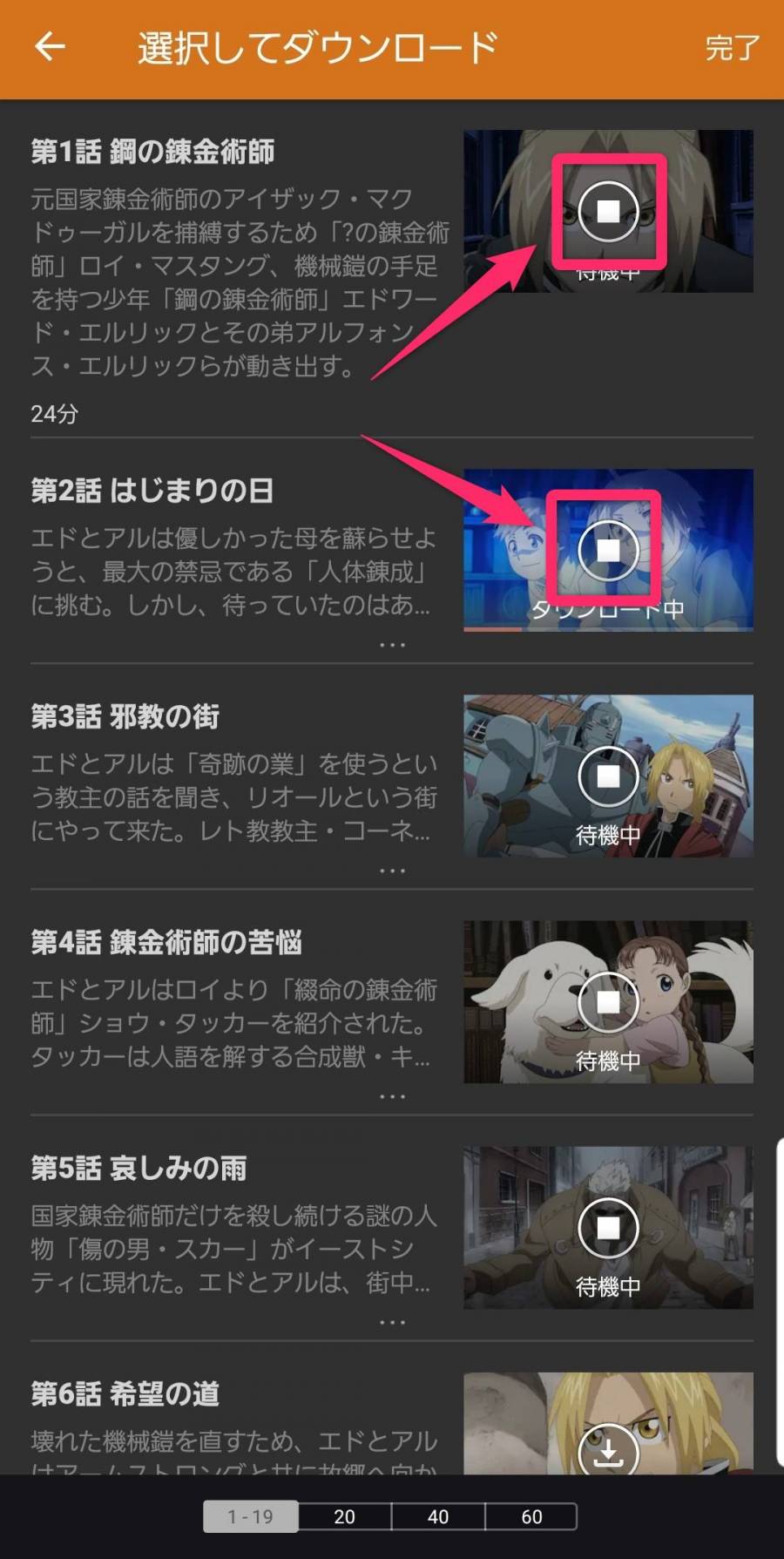Expand the description of 第2話 はじまりの日
The image size is (784, 1559).
[x=392, y=645]
